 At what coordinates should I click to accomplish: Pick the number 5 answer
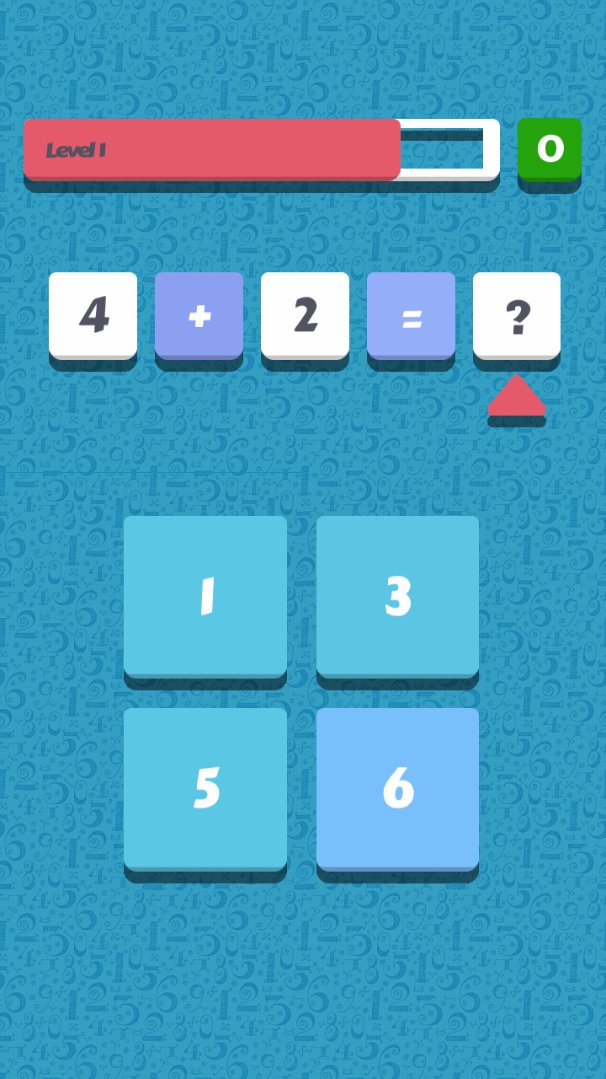click(205, 789)
